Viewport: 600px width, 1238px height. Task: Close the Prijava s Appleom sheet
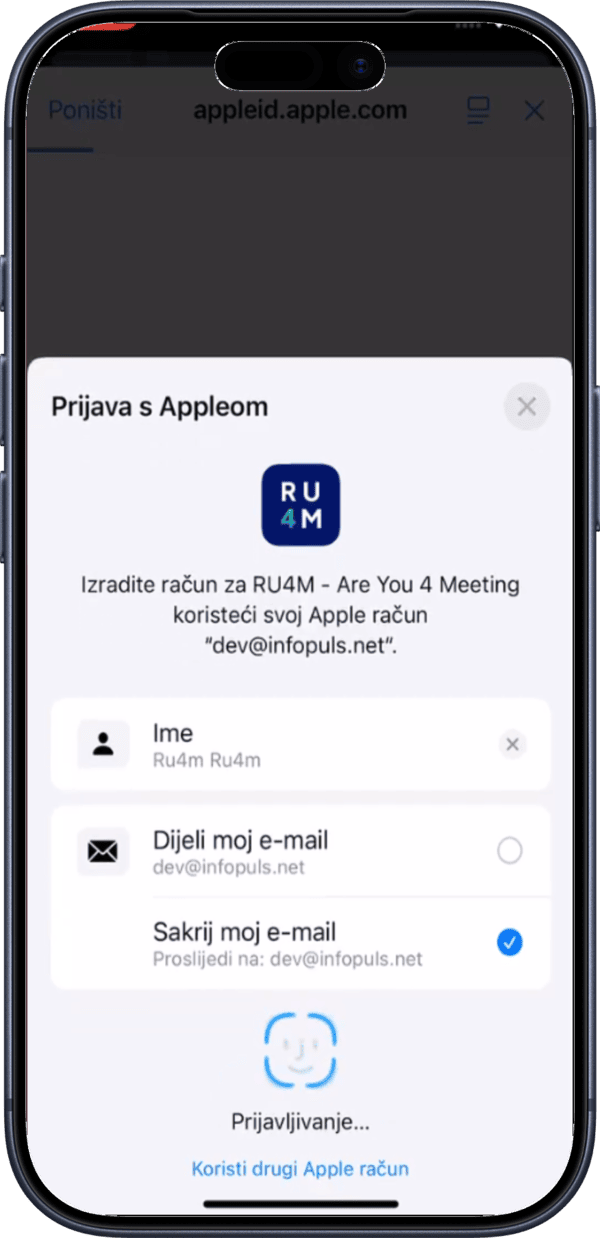(x=527, y=406)
